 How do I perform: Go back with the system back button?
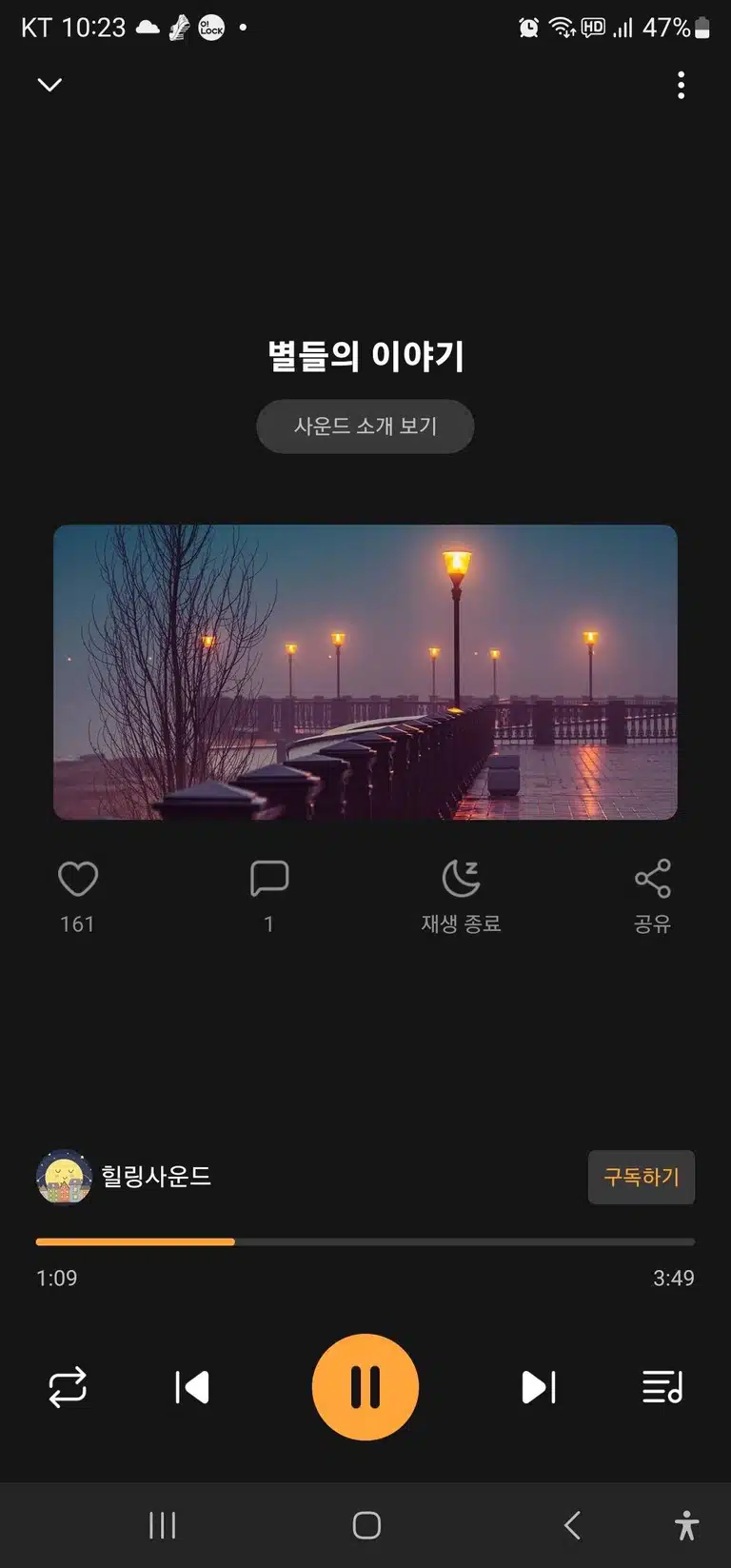[572, 1525]
